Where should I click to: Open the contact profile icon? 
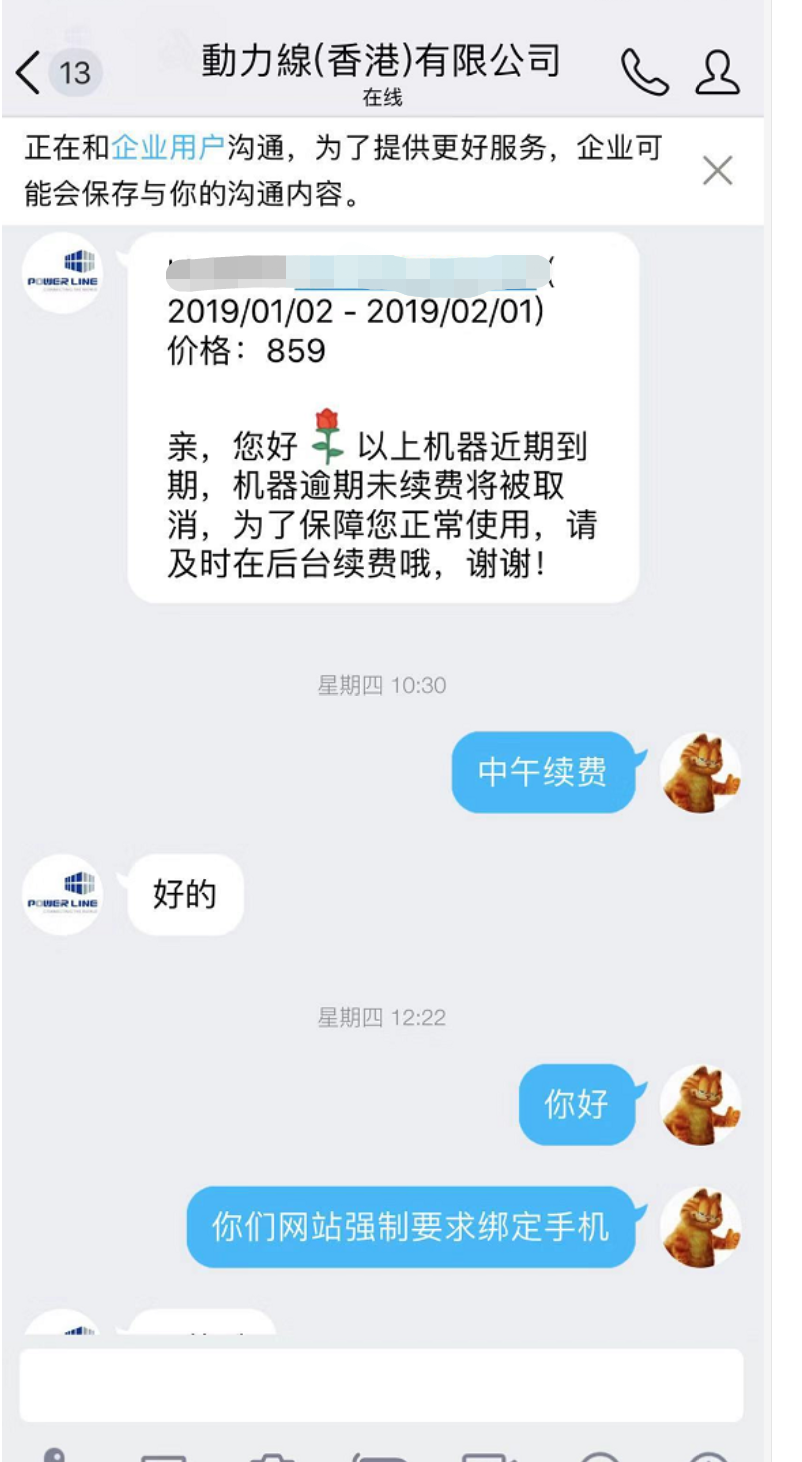[x=717, y=73]
